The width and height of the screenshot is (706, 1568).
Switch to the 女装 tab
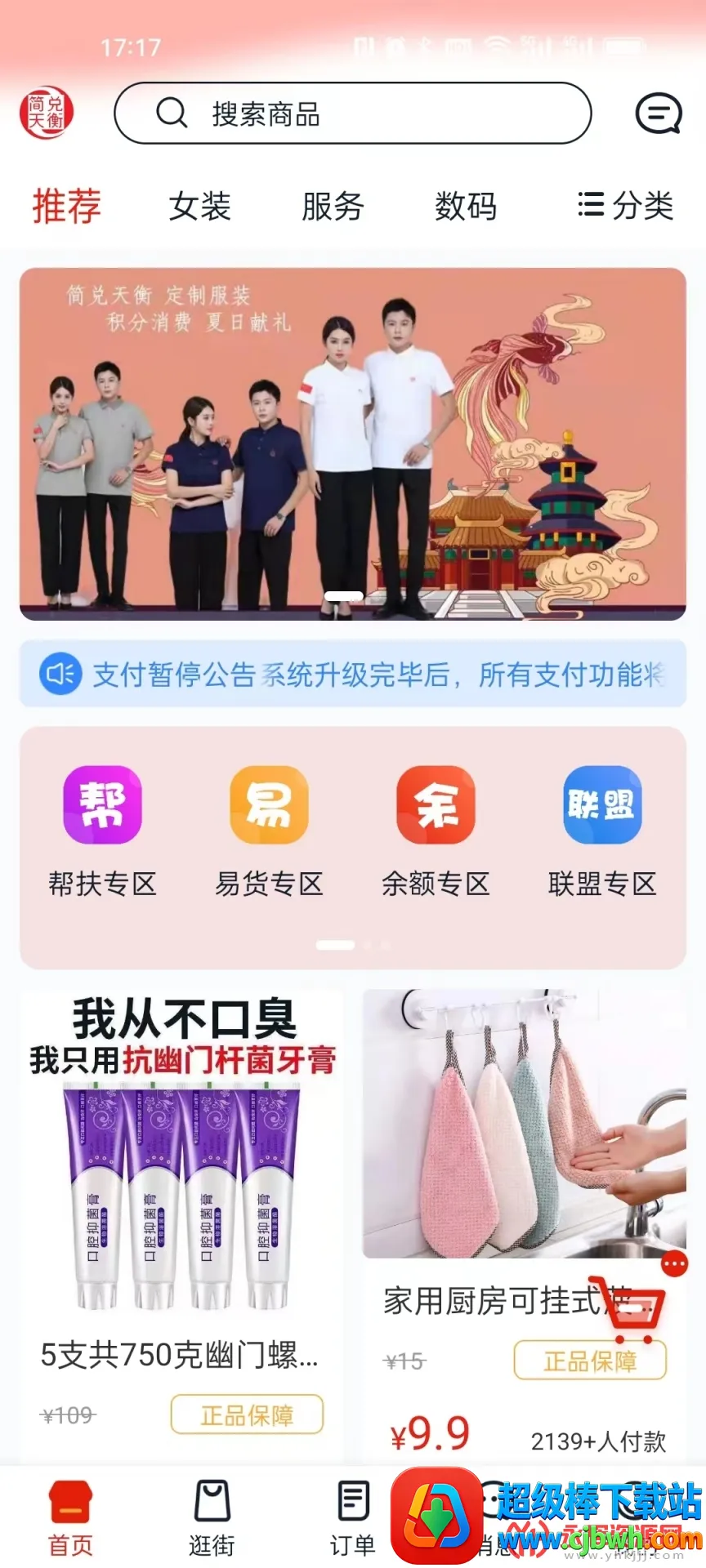[200, 206]
